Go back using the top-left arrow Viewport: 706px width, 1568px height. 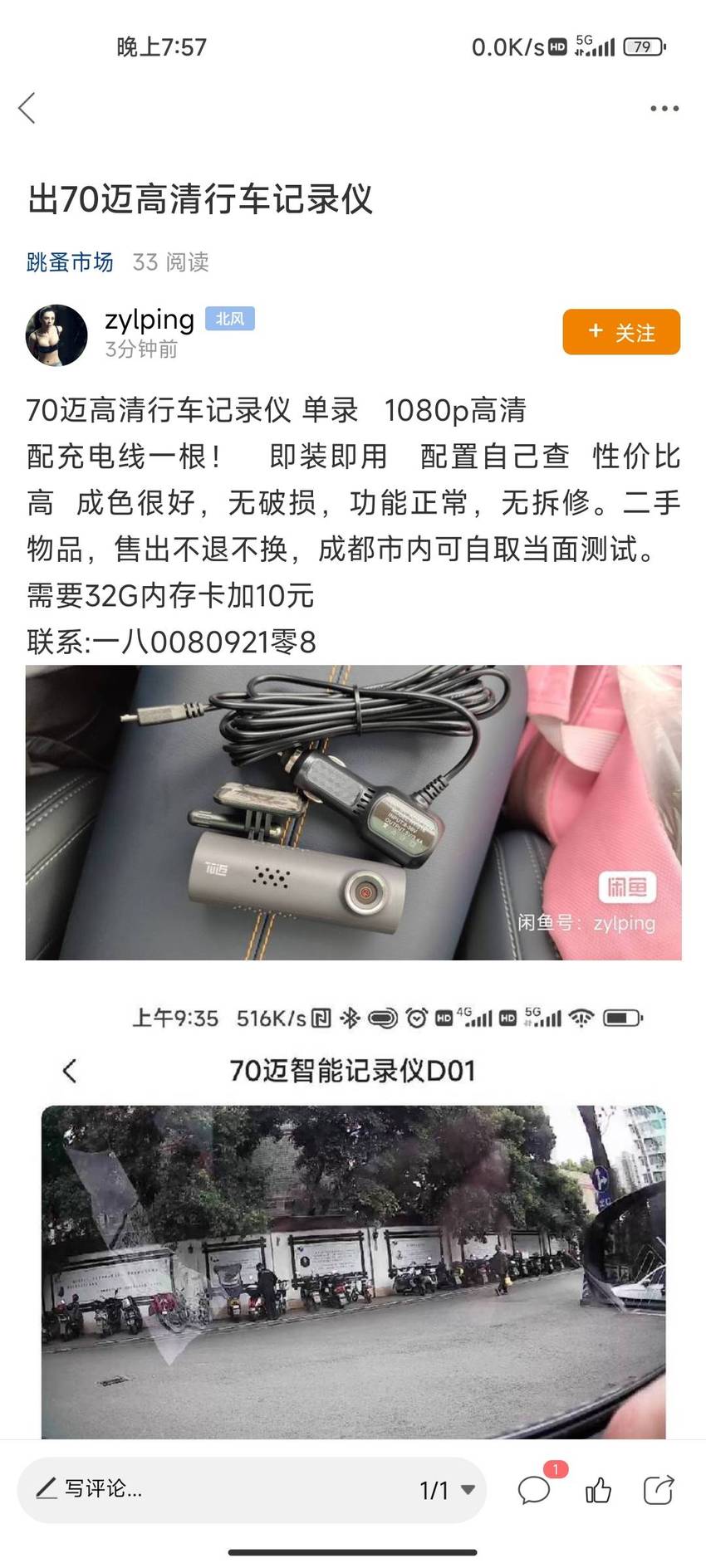pos(27,108)
